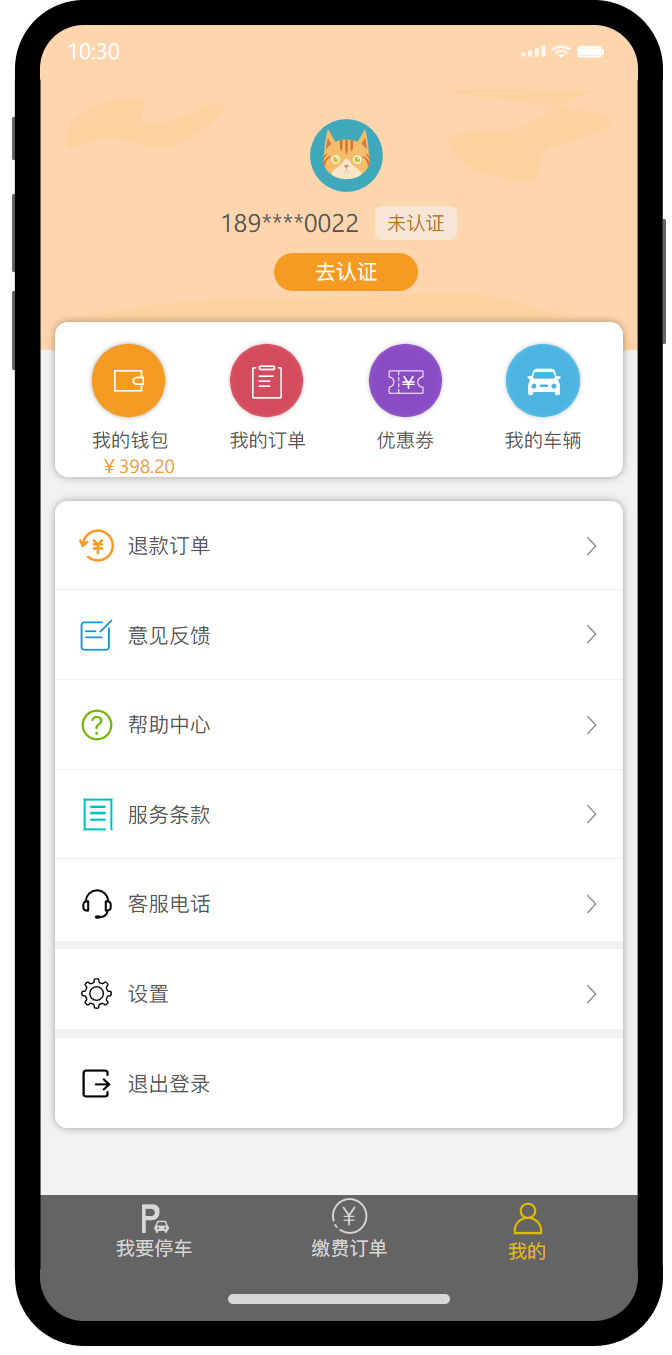Open the 退款订单 row

339,546
